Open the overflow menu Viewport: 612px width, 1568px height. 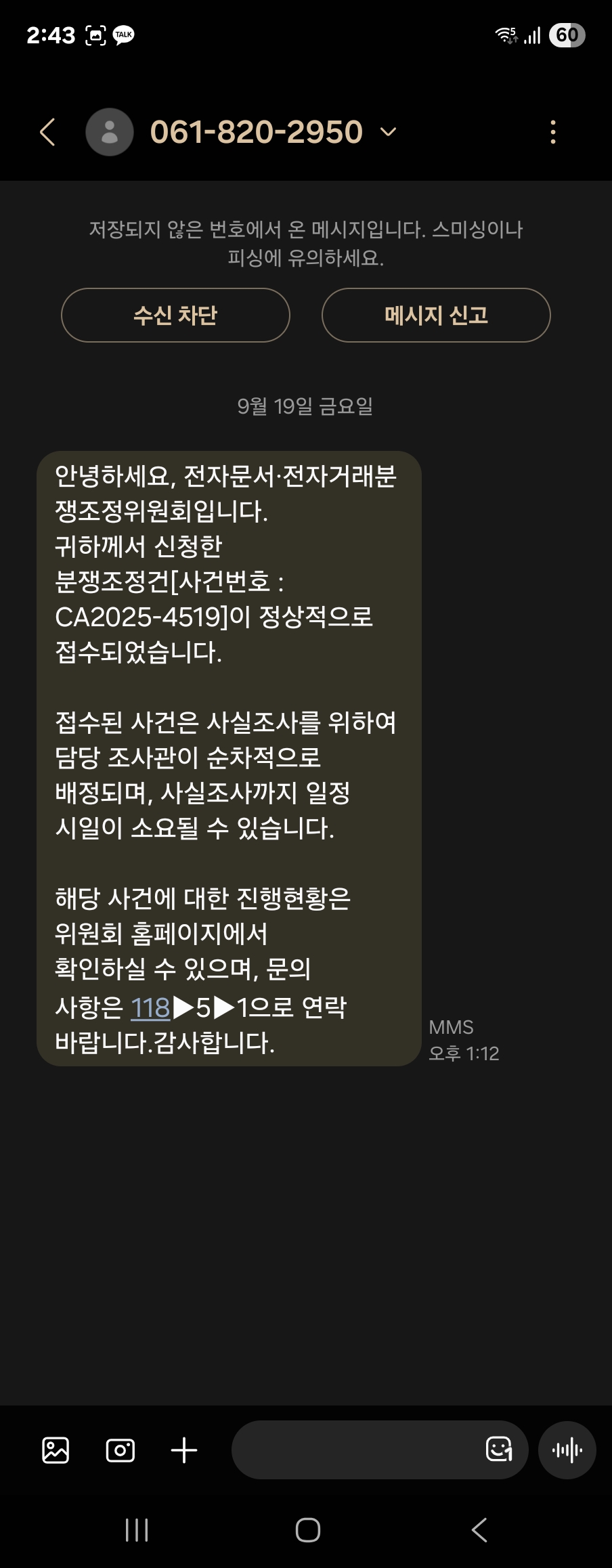point(553,132)
